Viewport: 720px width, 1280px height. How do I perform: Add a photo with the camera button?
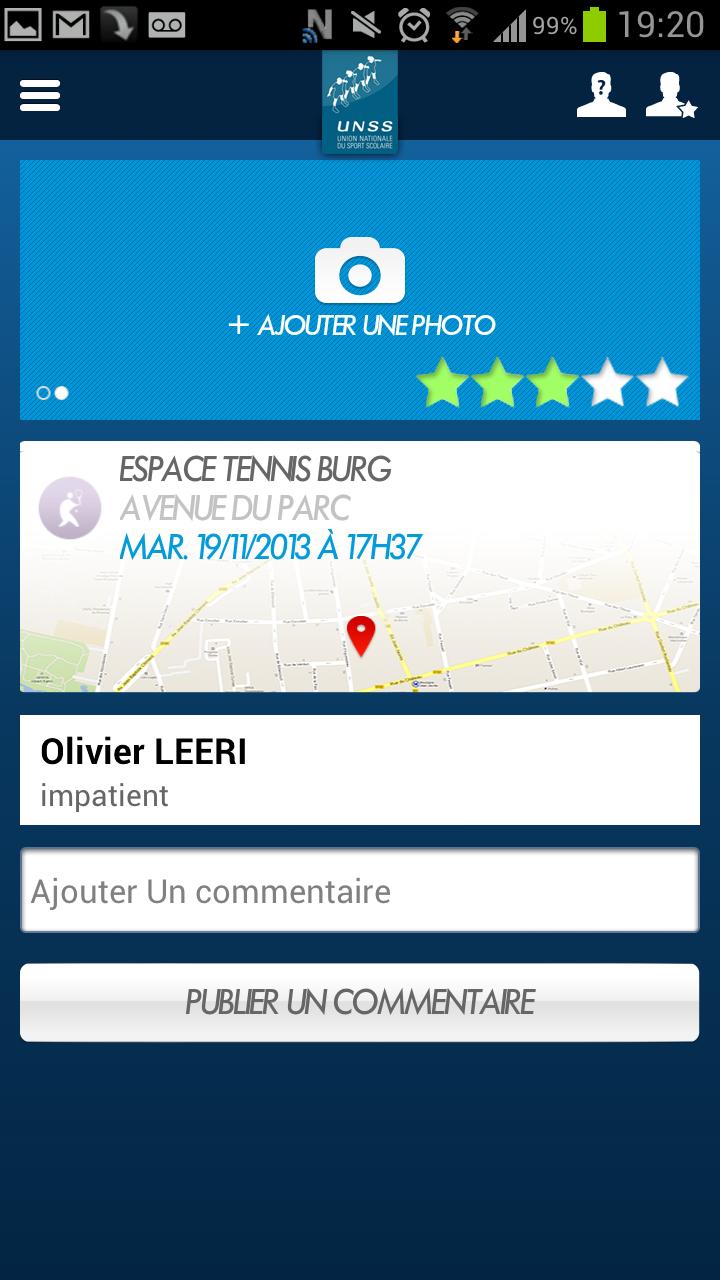click(360, 270)
